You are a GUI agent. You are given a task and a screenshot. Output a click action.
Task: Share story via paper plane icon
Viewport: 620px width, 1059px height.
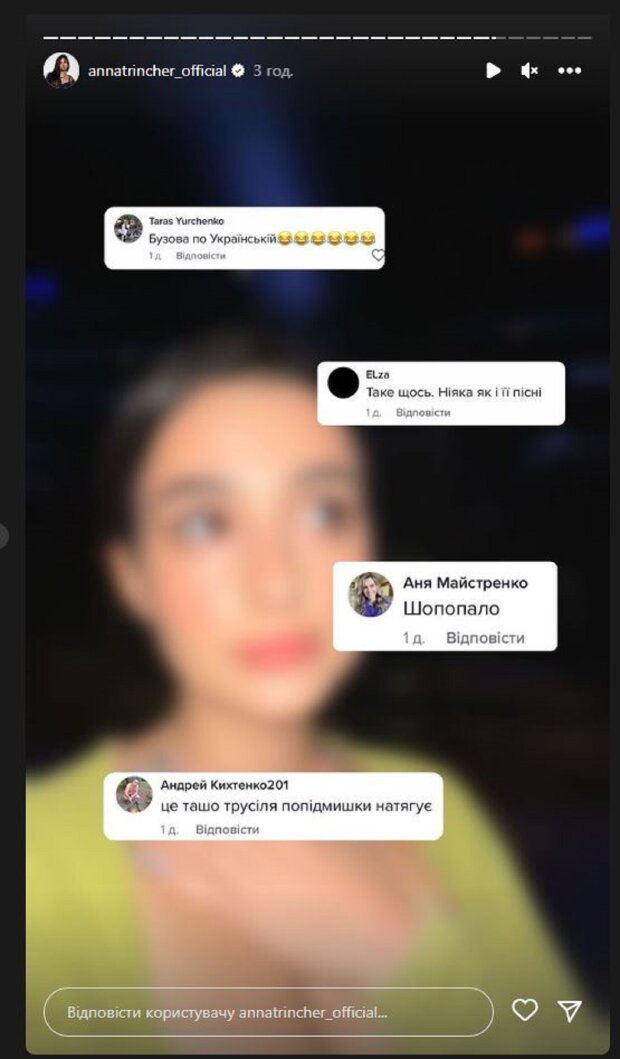click(569, 1010)
